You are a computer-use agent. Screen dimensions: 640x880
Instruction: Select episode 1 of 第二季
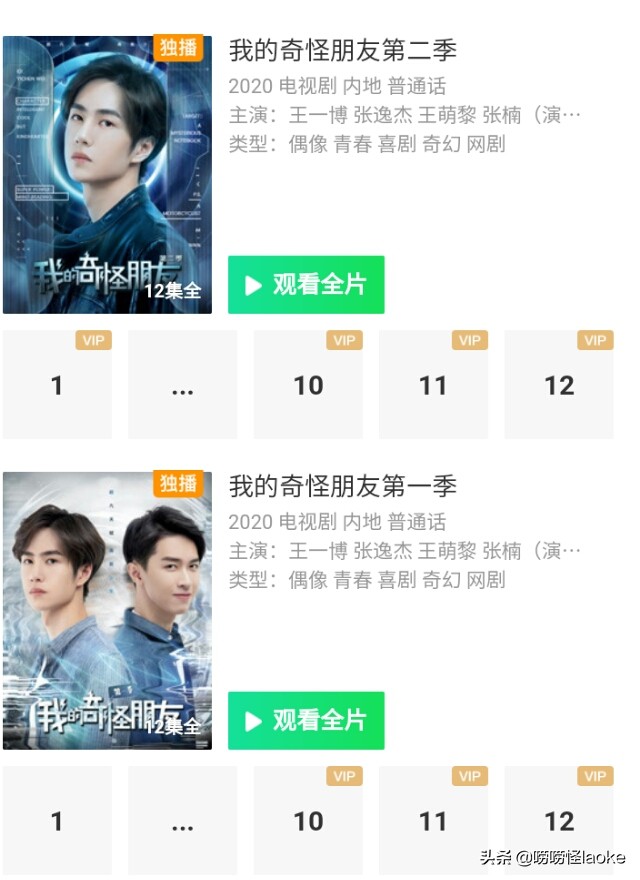coord(57,385)
